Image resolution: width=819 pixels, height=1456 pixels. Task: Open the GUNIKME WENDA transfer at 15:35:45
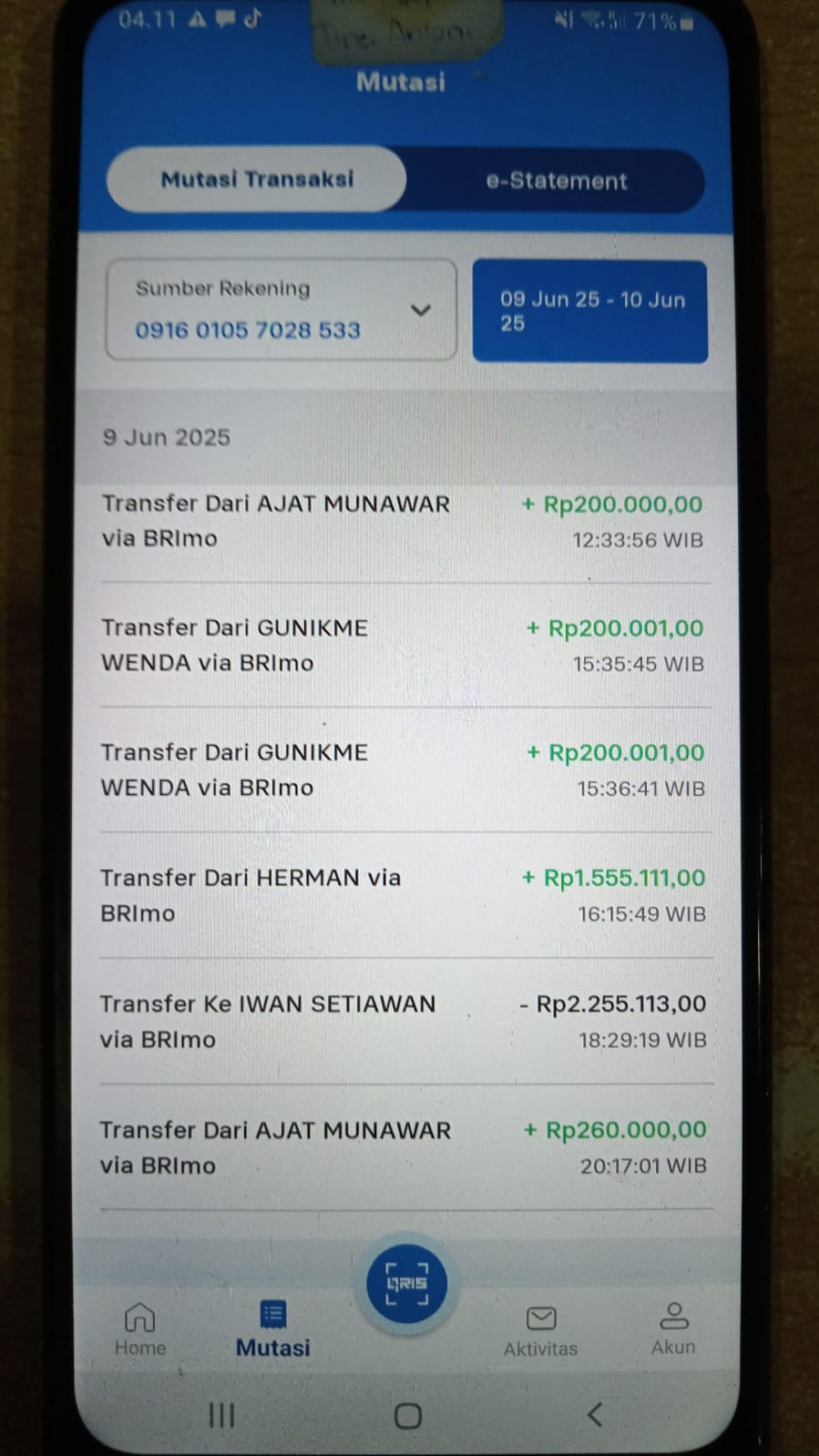tap(403, 646)
